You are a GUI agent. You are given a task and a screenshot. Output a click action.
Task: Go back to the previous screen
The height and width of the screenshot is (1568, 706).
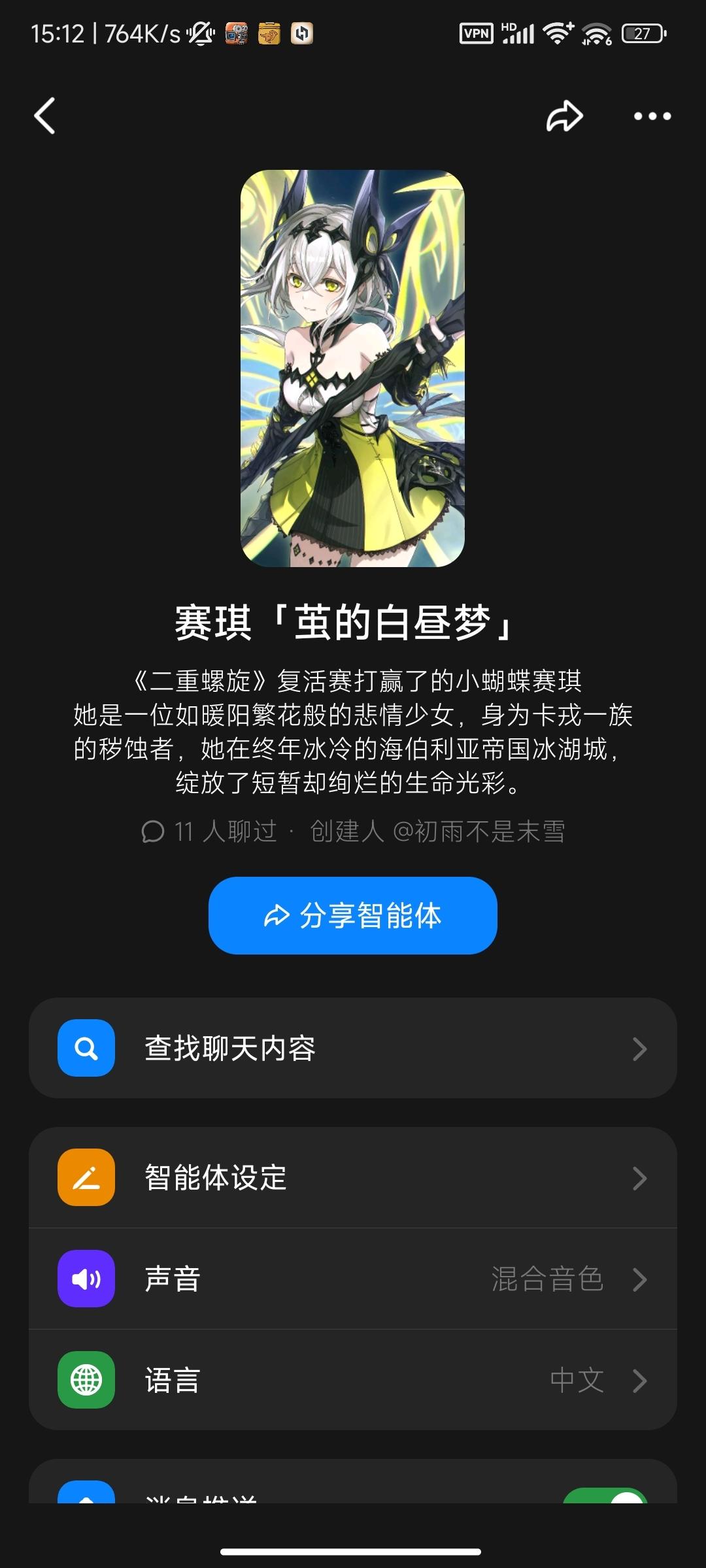pos(44,116)
